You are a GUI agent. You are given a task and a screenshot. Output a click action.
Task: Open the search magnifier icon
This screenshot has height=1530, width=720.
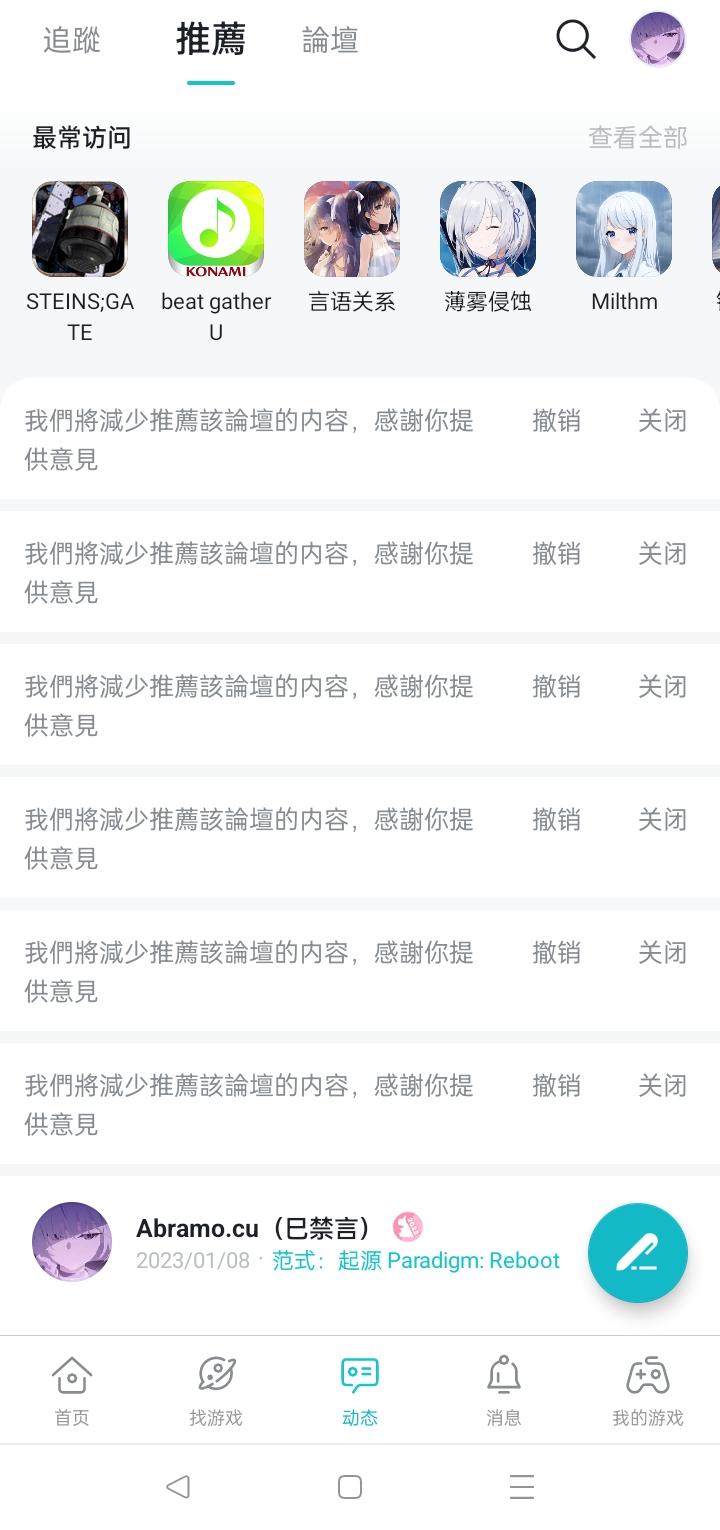coord(576,40)
